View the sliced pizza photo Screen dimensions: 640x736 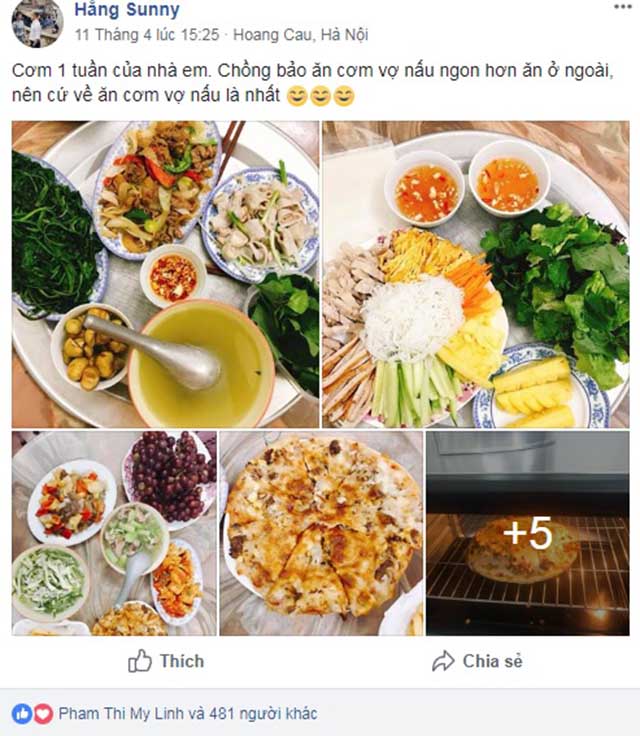321,533
